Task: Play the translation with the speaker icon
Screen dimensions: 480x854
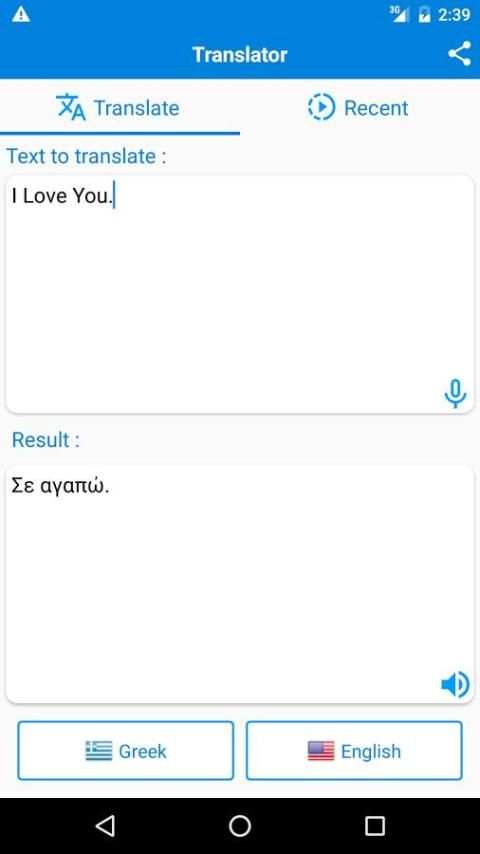Action: click(455, 684)
